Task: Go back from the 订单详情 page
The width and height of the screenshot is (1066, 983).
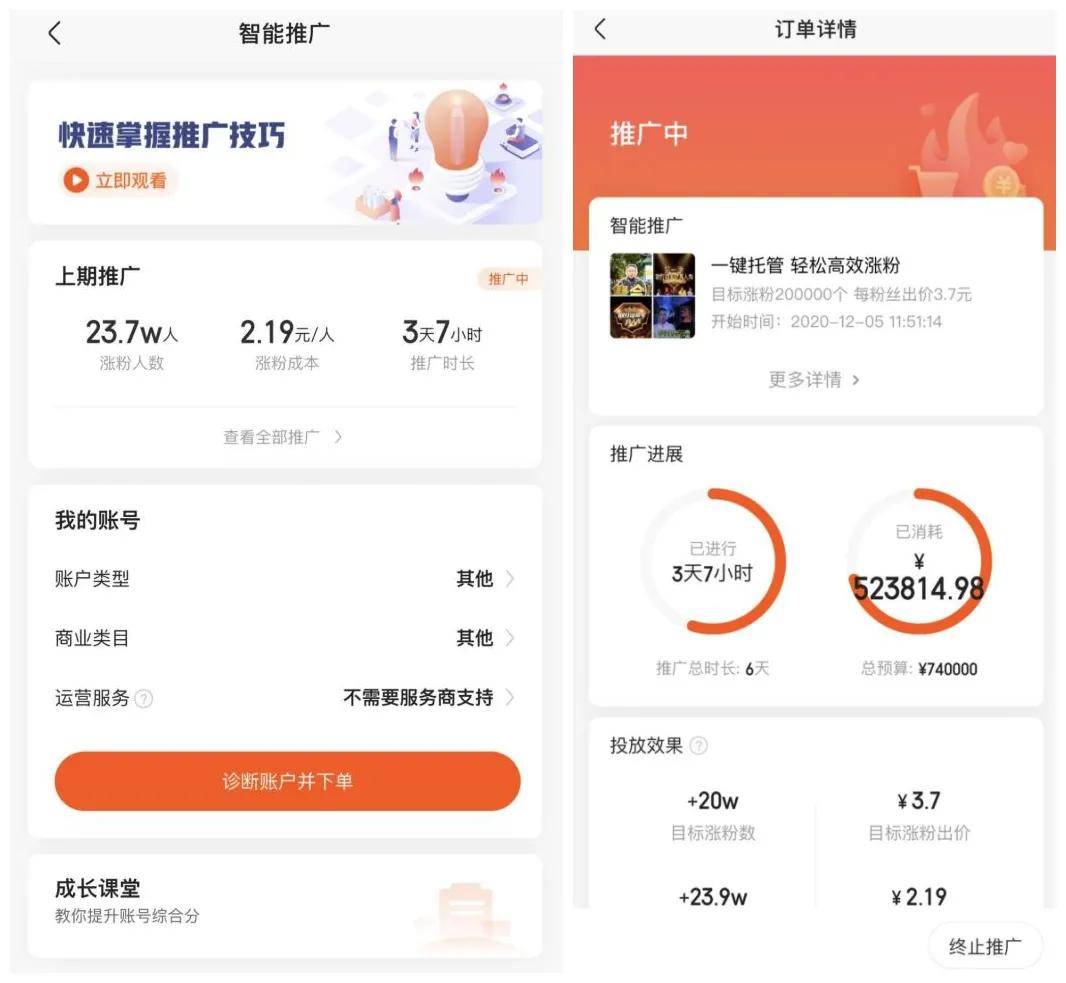Action: [x=600, y=29]
